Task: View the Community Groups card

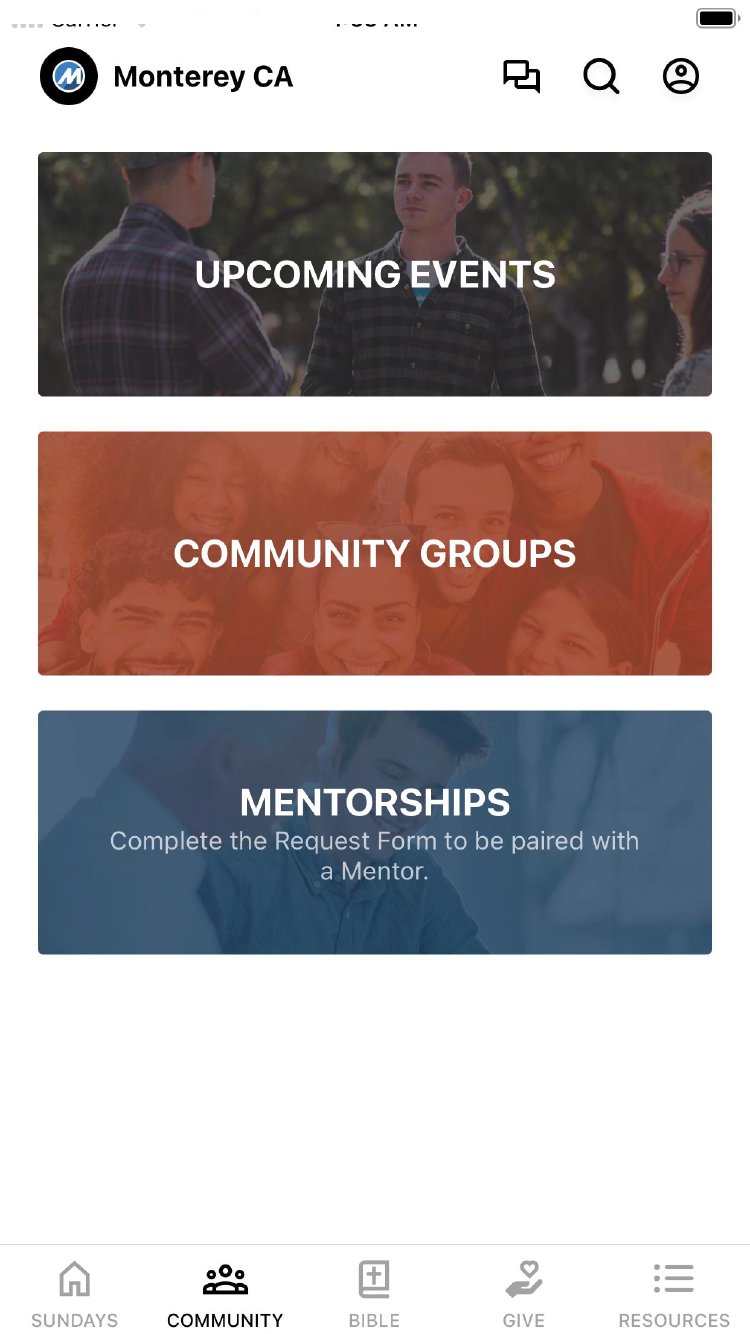Action: 375,553
